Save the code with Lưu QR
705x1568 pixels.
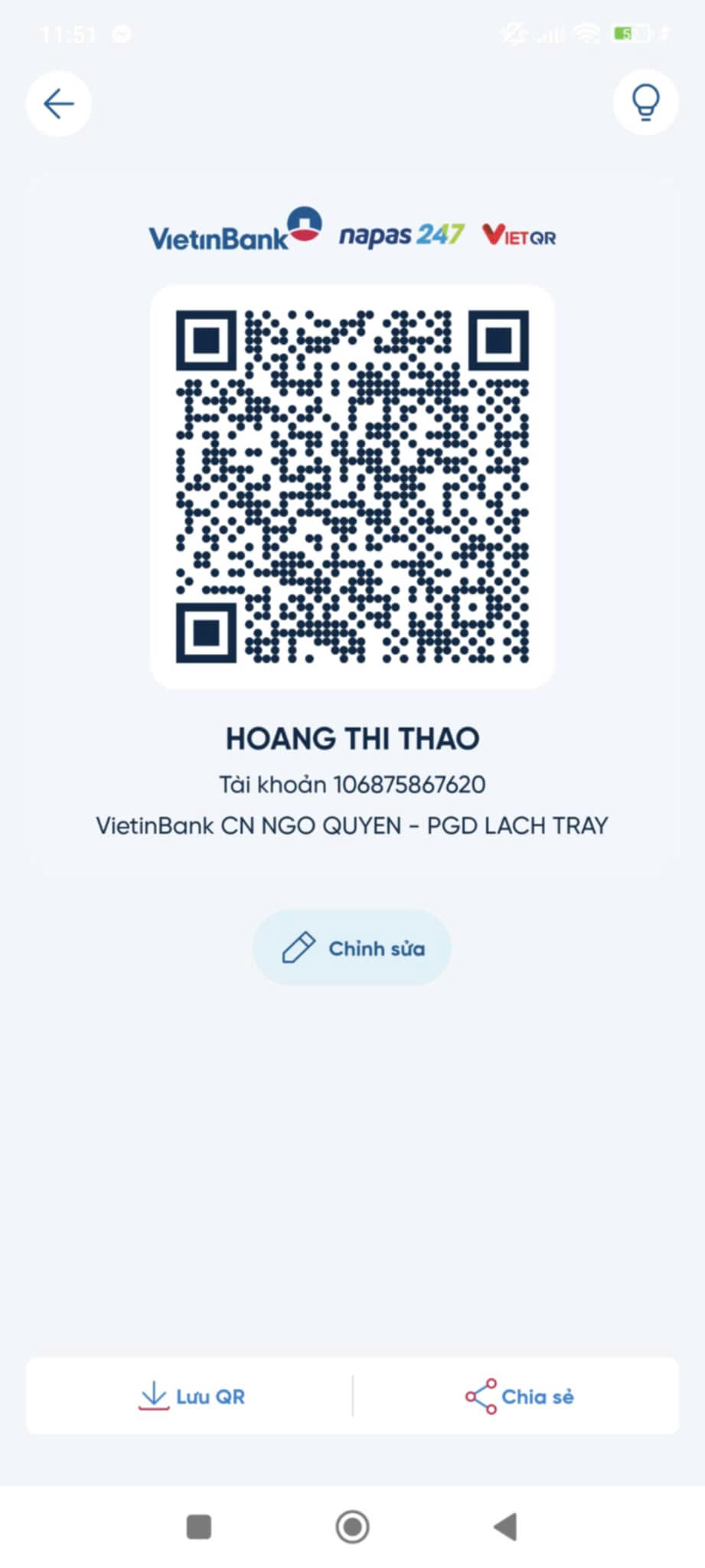click(x=191, y=1396)
